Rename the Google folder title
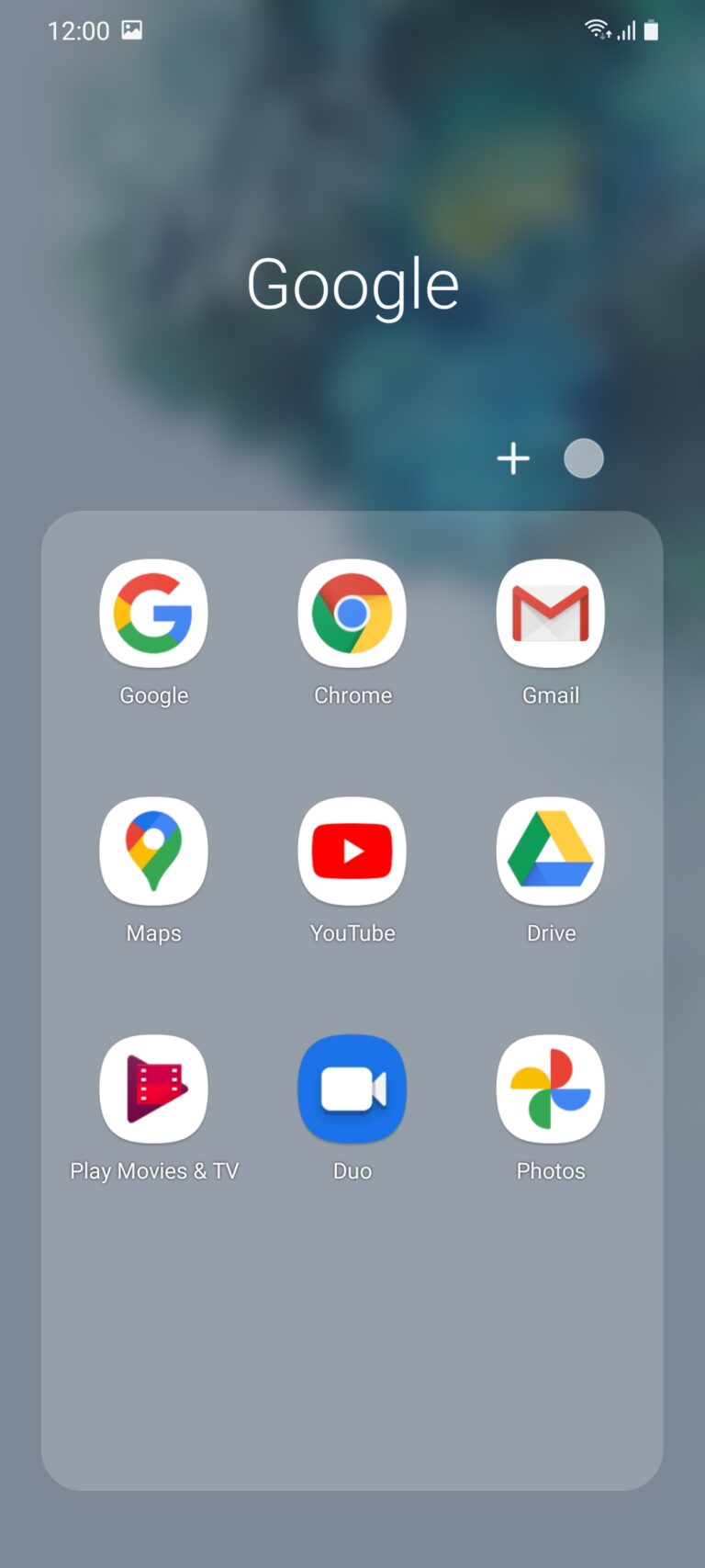Image resolution: width=705 pixels, height=1568 pixels. pos(352,285)
